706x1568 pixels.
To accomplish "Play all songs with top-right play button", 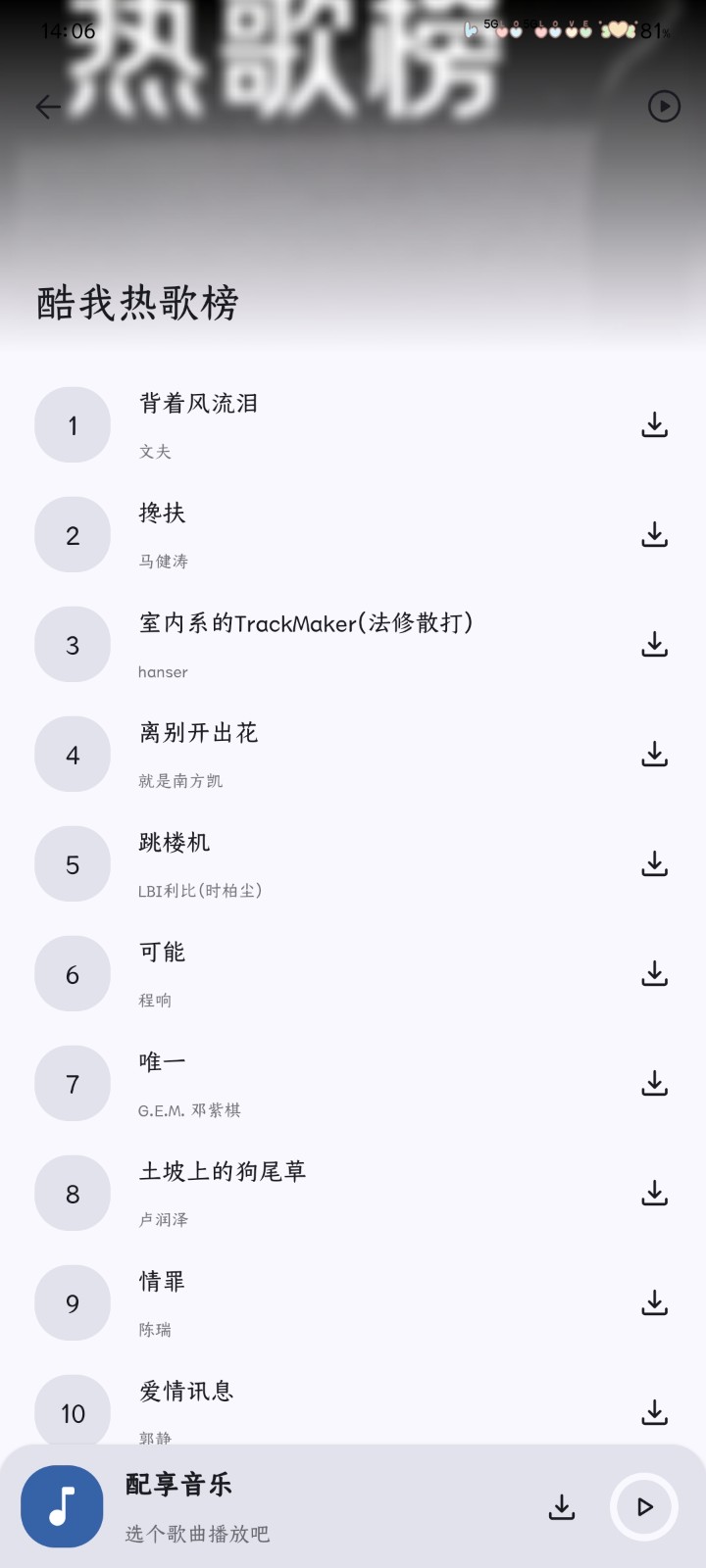I will 664,107.
